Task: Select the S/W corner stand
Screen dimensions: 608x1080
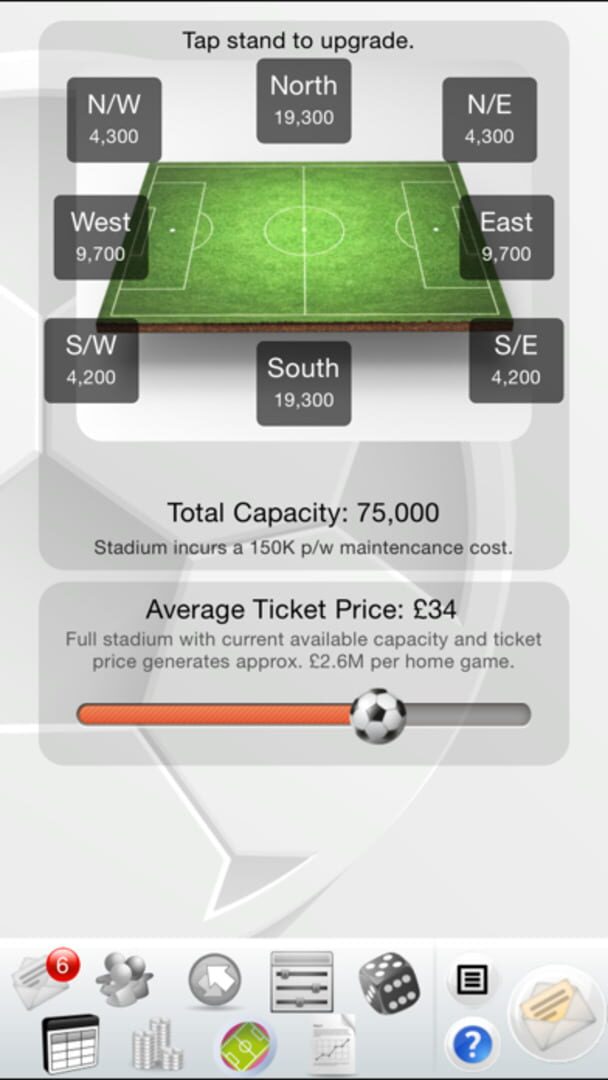Action: coord(91,360)
